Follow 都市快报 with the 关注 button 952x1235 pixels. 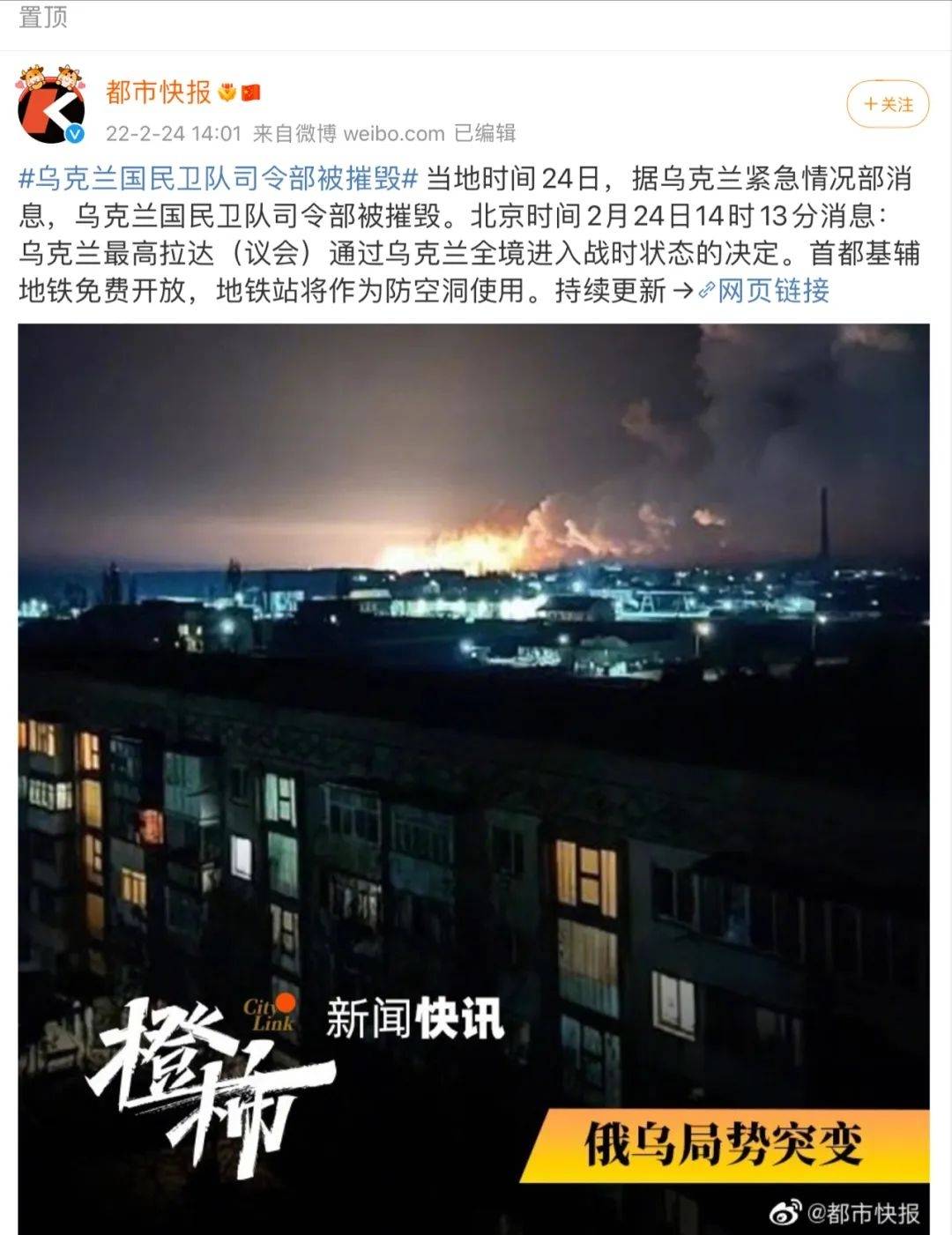(888, 105)
